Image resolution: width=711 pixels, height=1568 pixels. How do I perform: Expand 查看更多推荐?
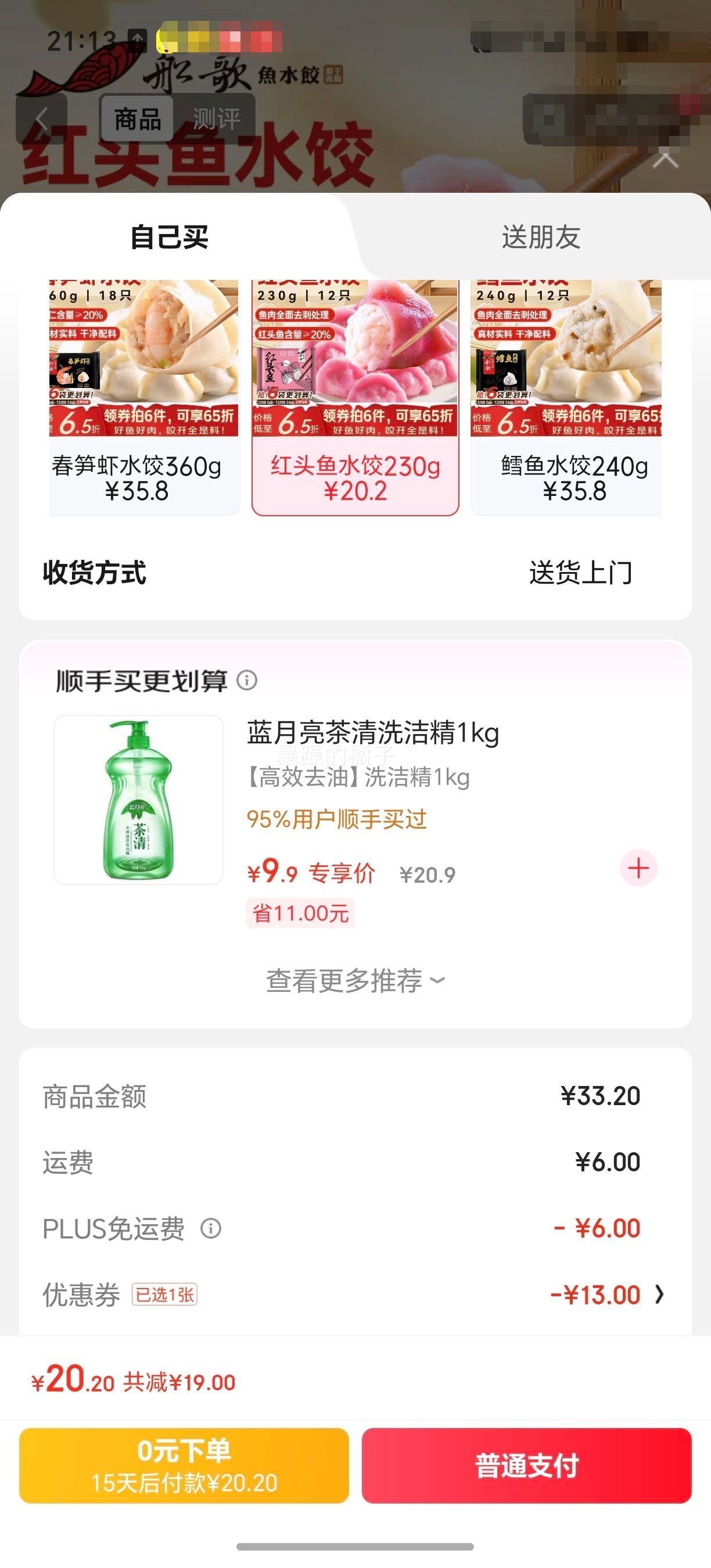click(355, 981)
